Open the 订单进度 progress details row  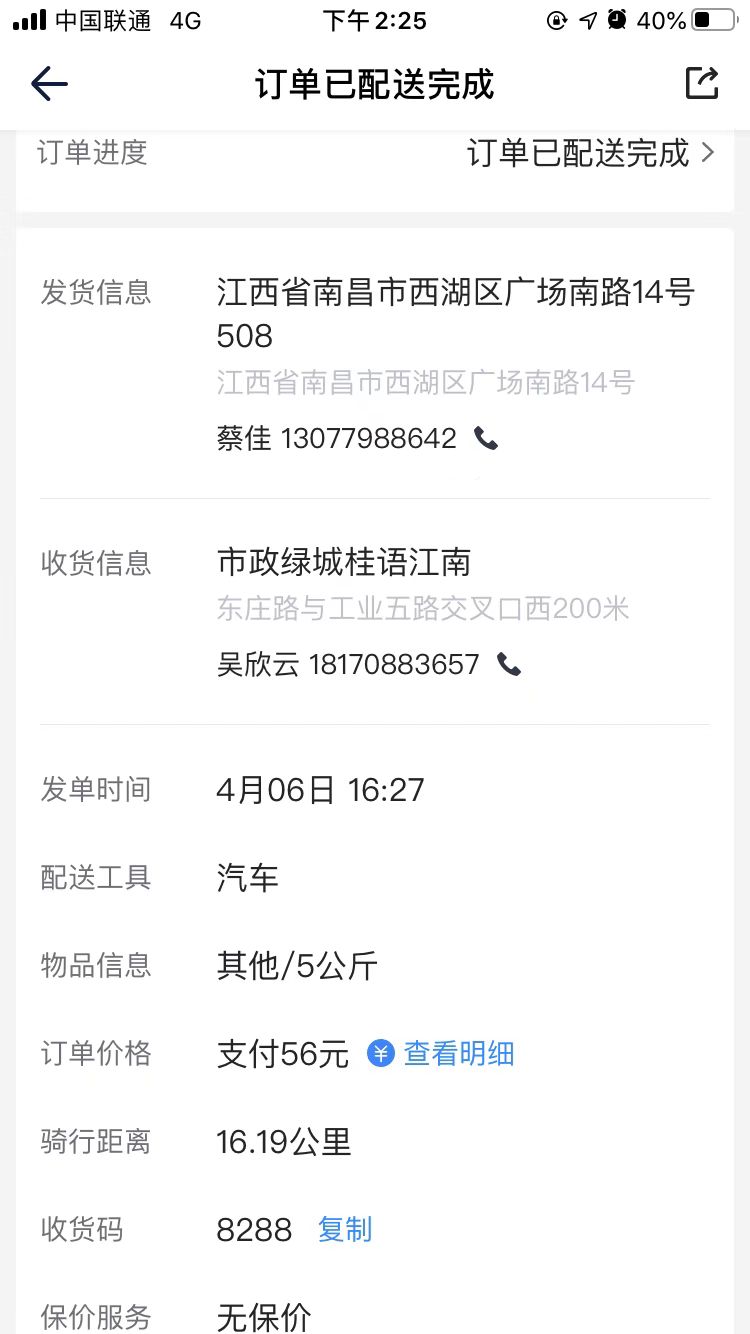click(375, 154)
